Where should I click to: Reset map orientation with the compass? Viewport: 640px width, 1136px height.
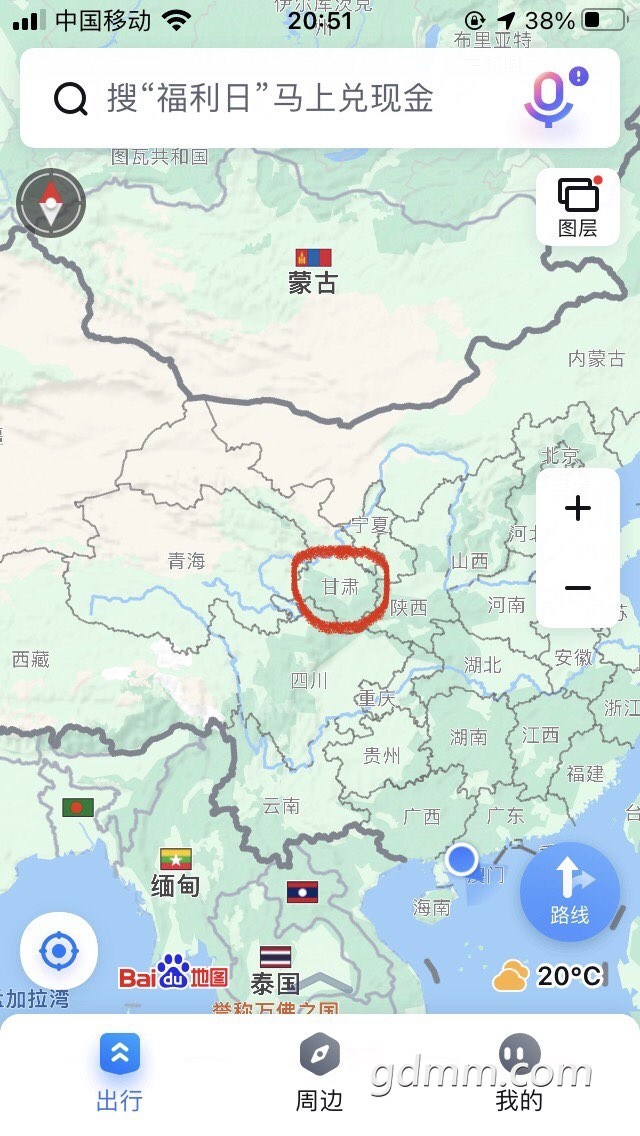[51, 203]
